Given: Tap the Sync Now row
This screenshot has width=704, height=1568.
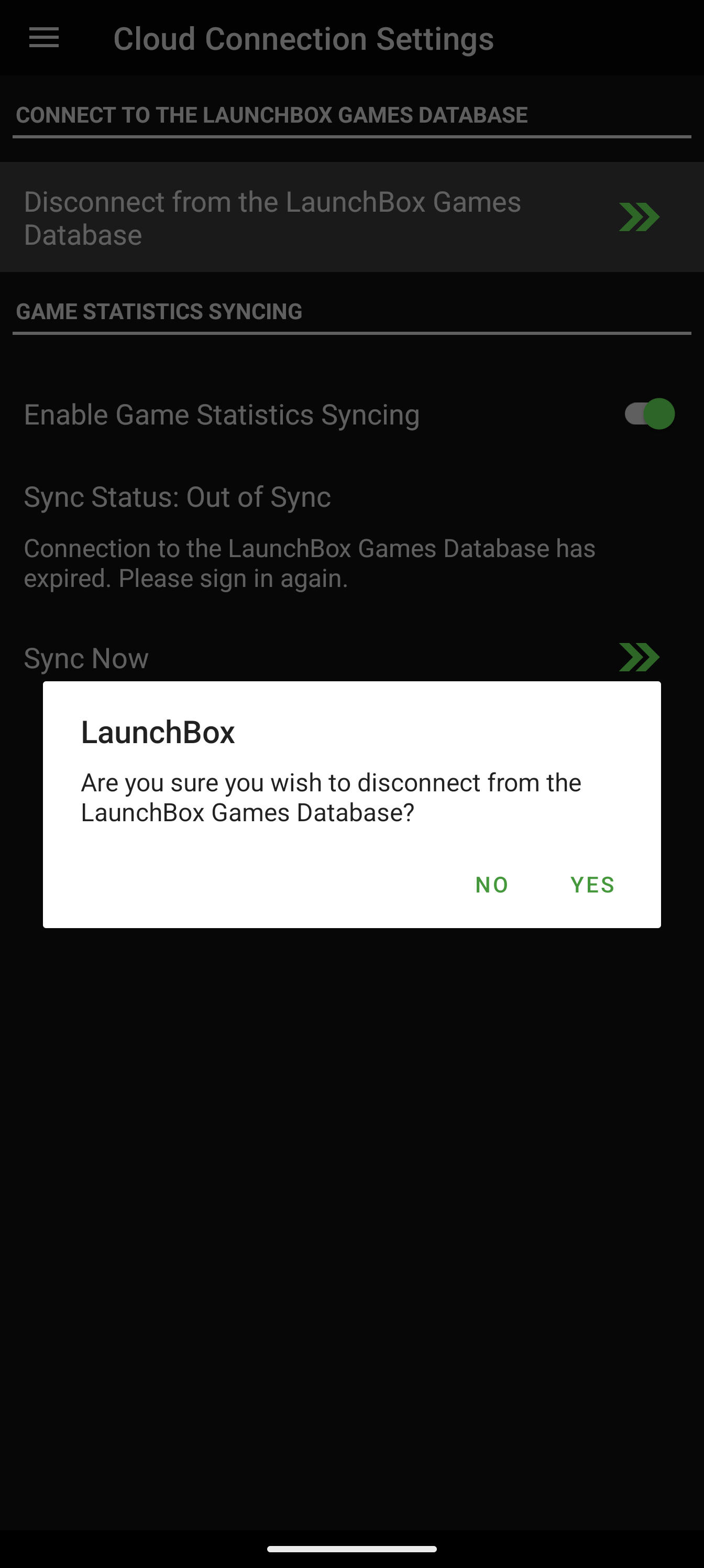Looking at the screenshot, I should pos(341,658).
